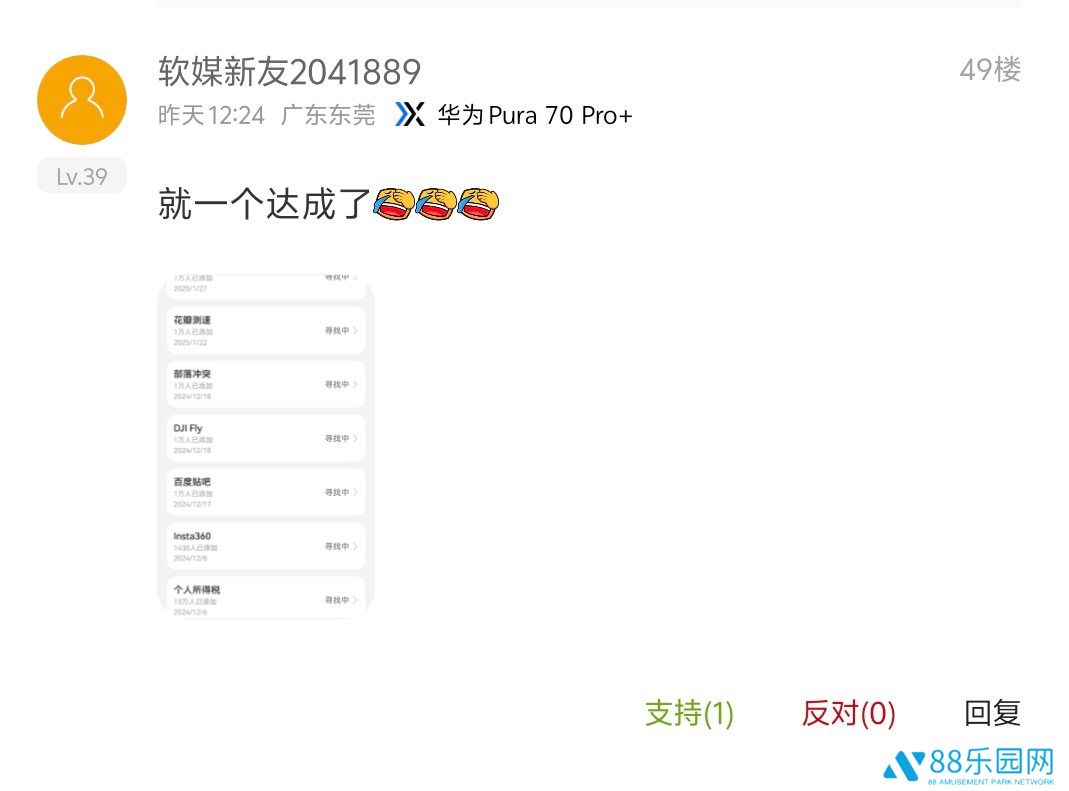
Task: Upvote the comment with 支持
Action: 689,713
